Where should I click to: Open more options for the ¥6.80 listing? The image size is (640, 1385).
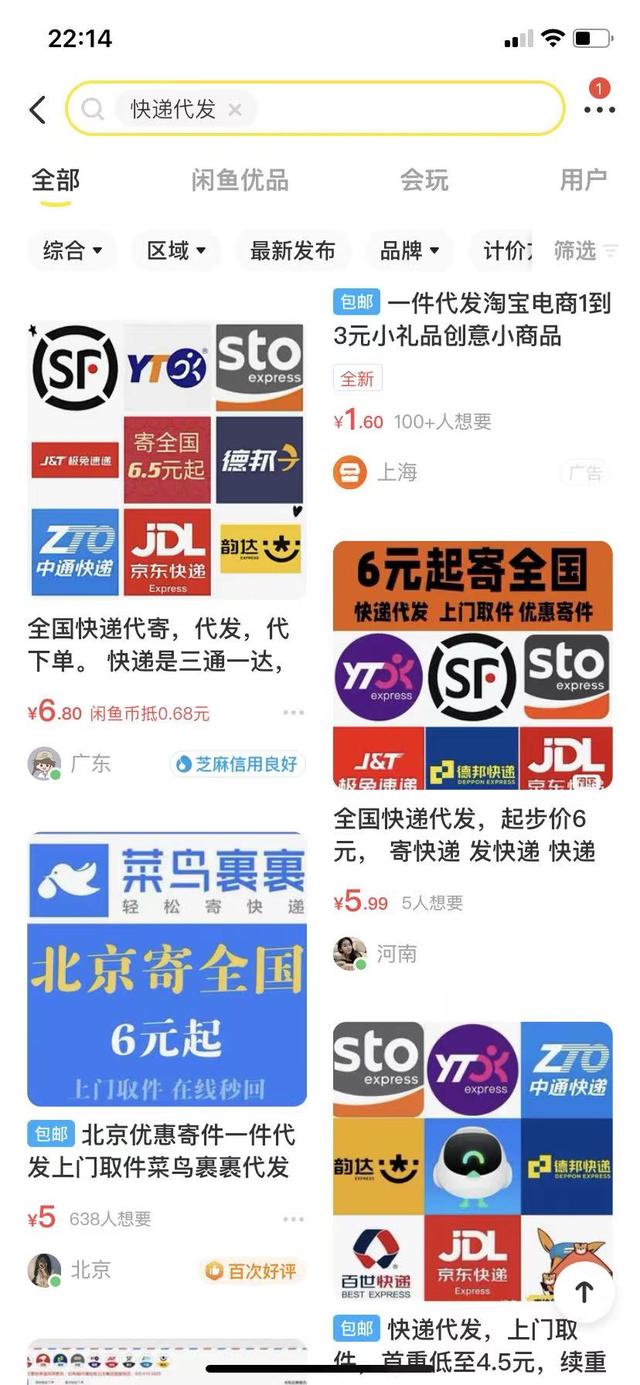click(x=293, y=713)
